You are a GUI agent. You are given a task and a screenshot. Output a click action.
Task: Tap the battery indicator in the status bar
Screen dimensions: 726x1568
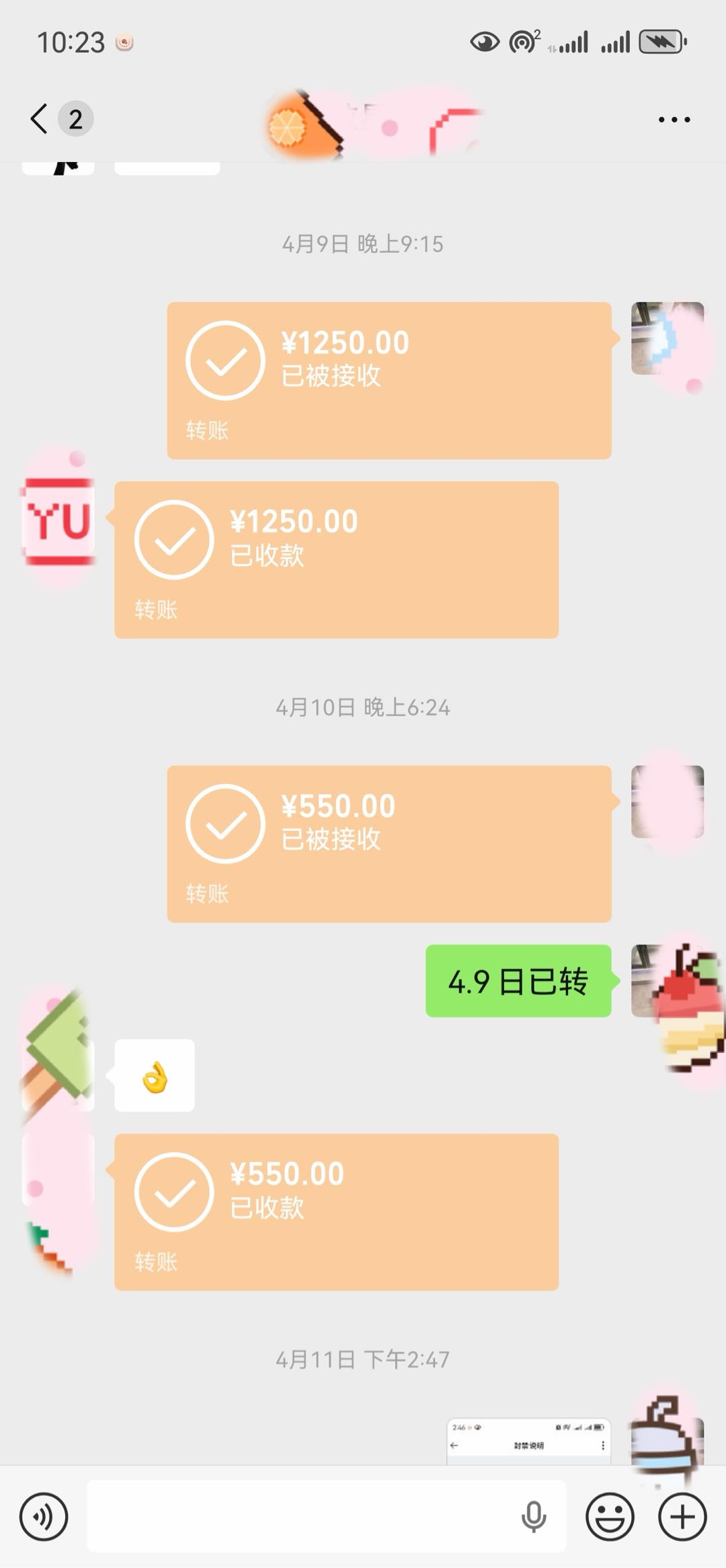coord(660,42)
